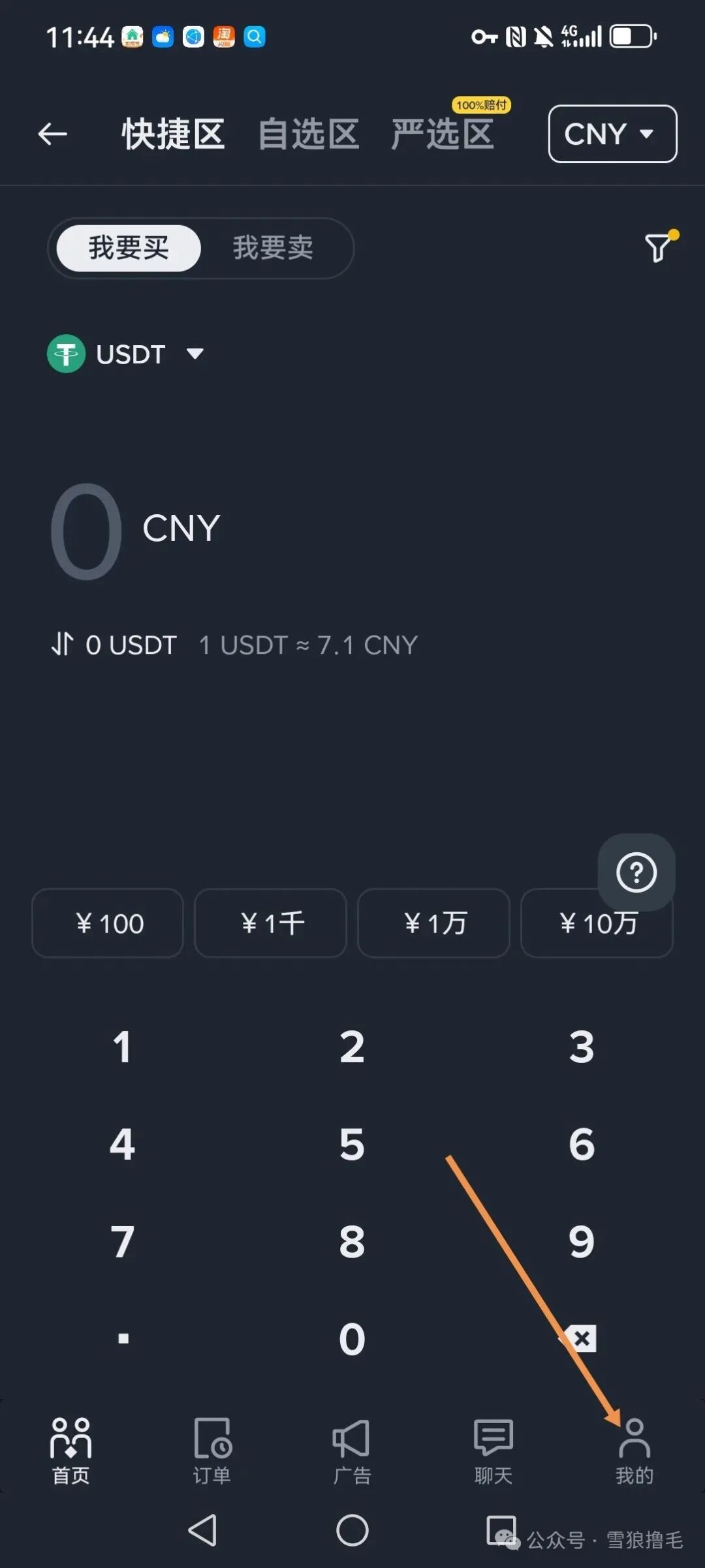The image size is (705, 1568).
Task: Delete the last digit with backspace
Action: pyautogui.click(x=581, y=1339)
